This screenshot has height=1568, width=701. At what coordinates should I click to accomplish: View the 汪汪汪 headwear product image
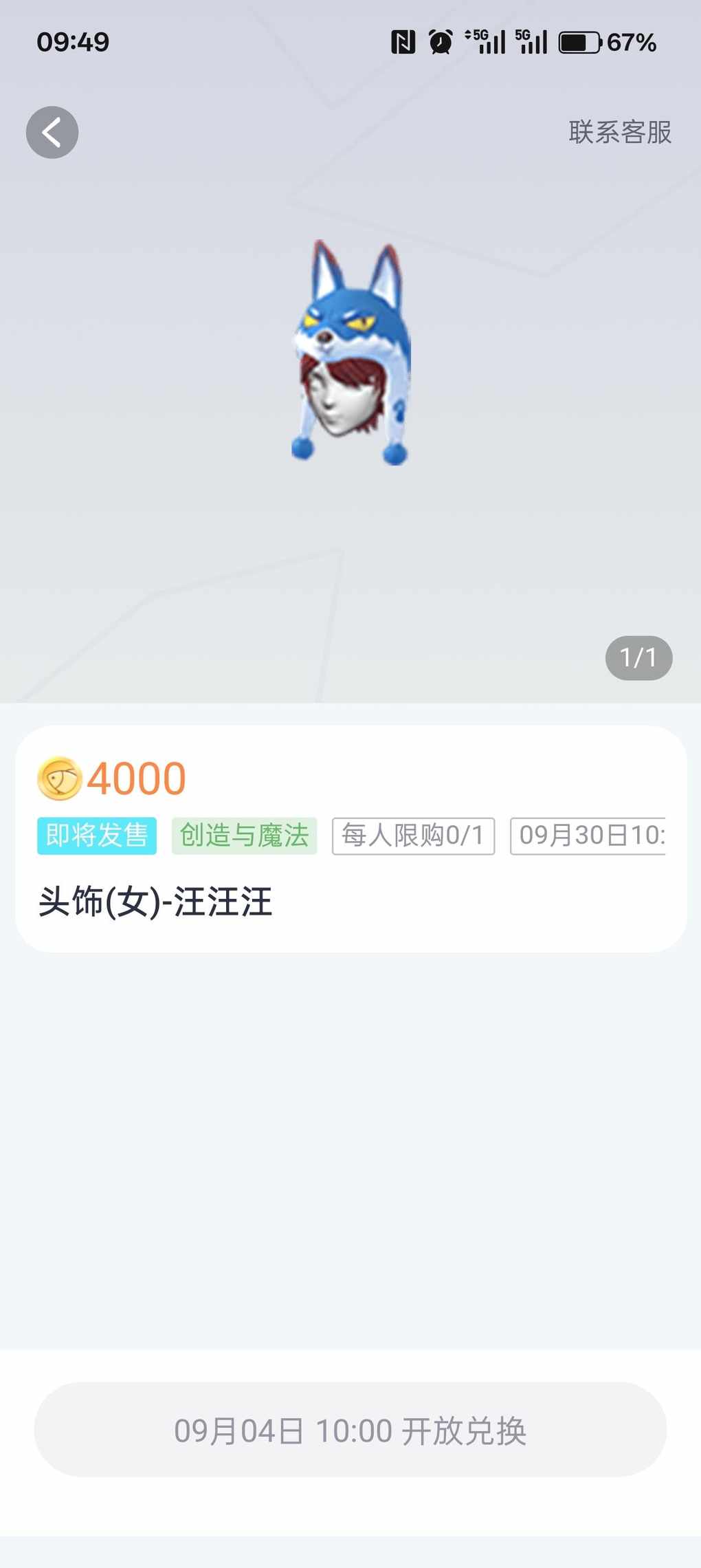352,353
